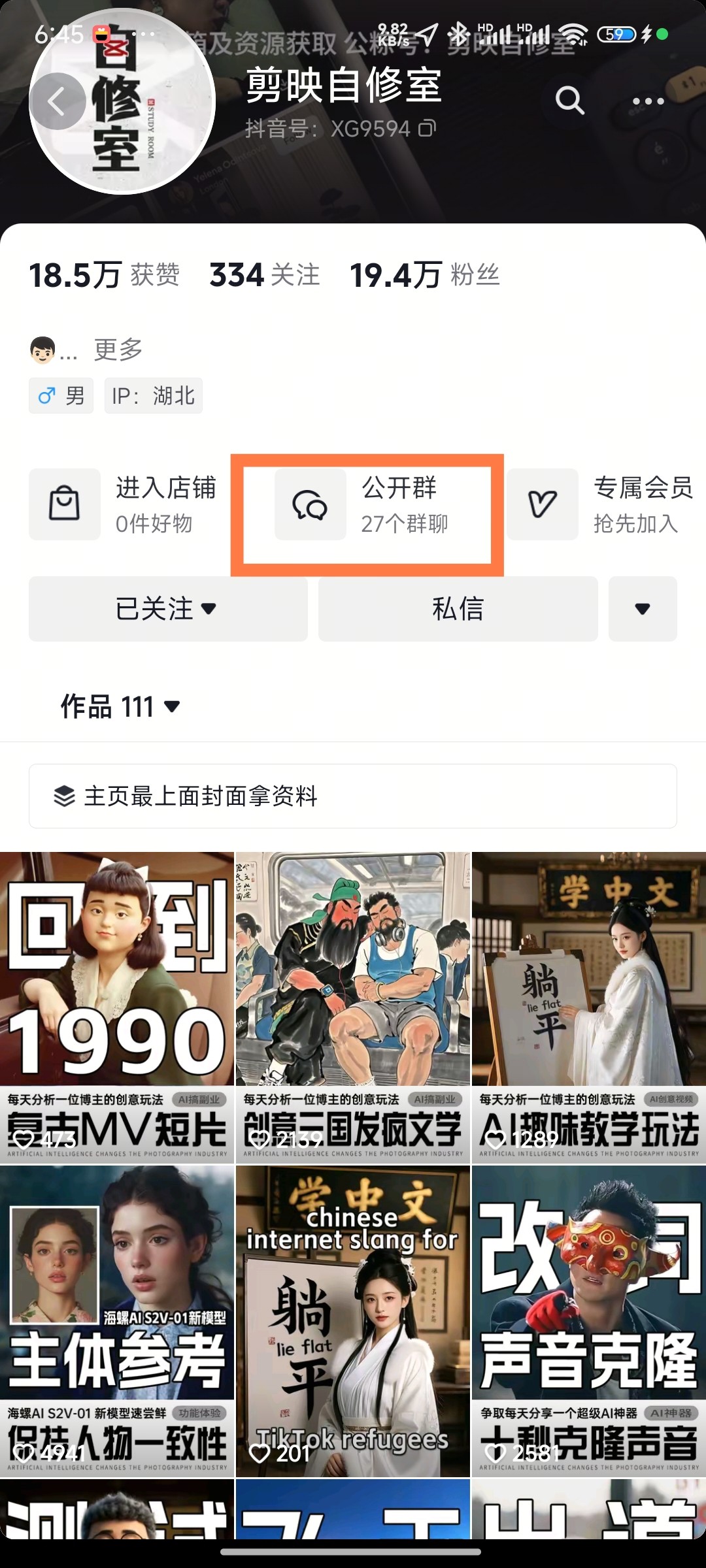Image resolution: width=706 pixels, height=1568 pixels.
Task: View the 获赞 likes count details
Action: [x=105, y=275]
